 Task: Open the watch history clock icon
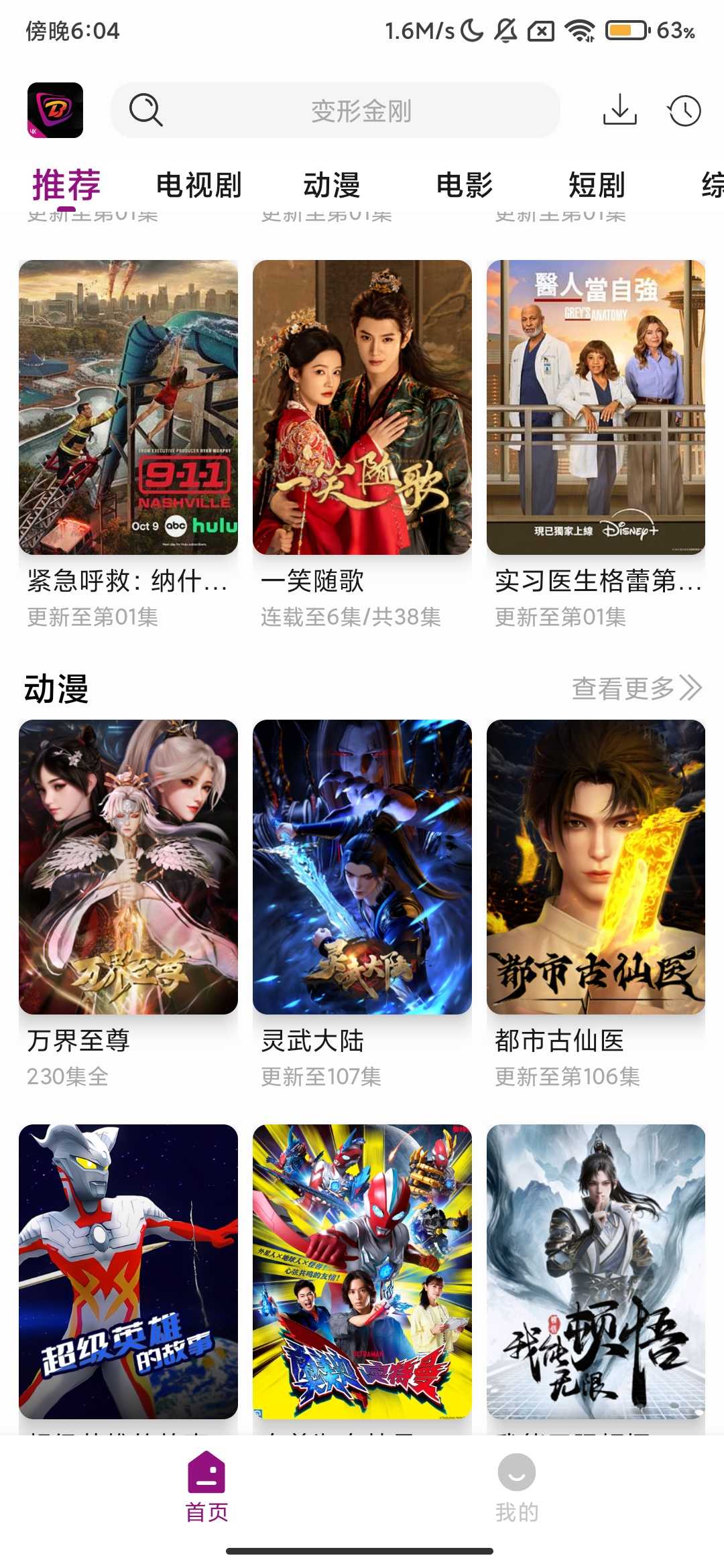pos(684,111)
